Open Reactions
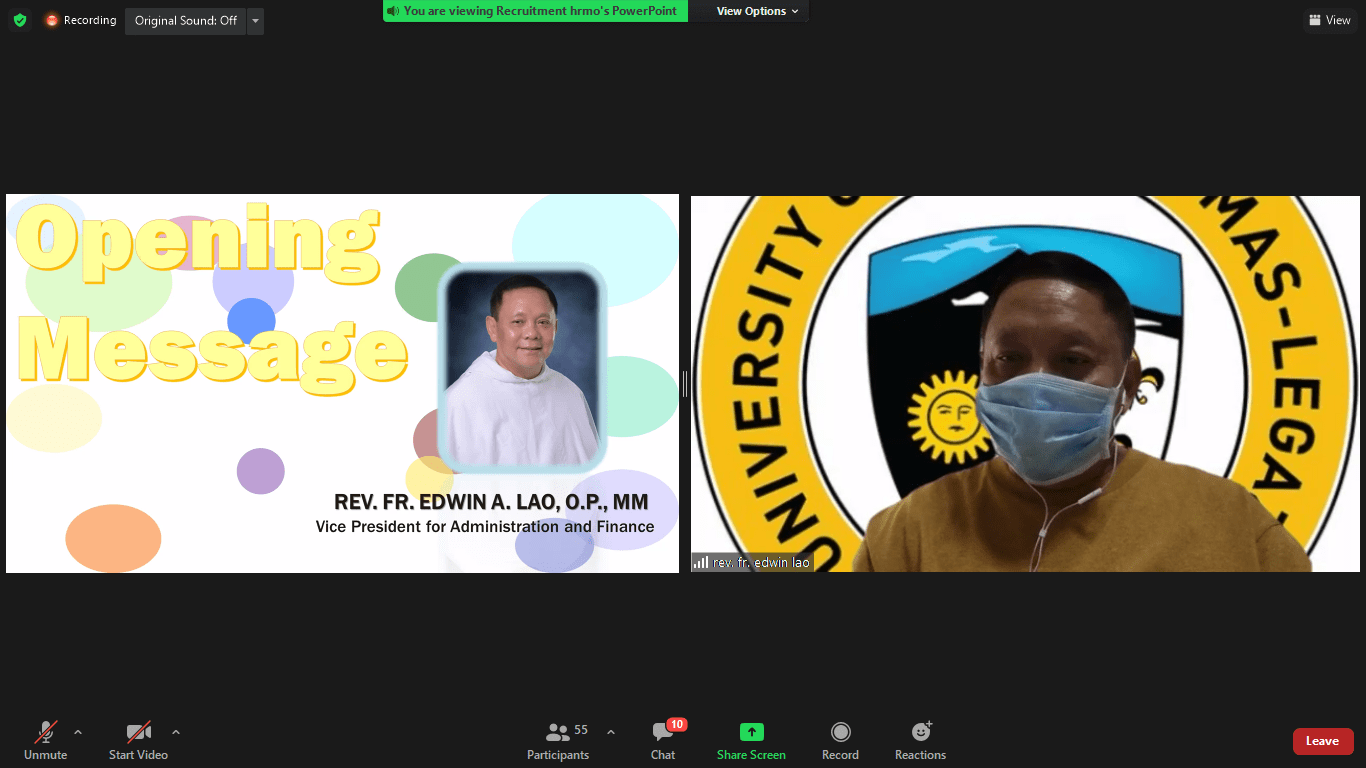 click(x=920, y=740)
